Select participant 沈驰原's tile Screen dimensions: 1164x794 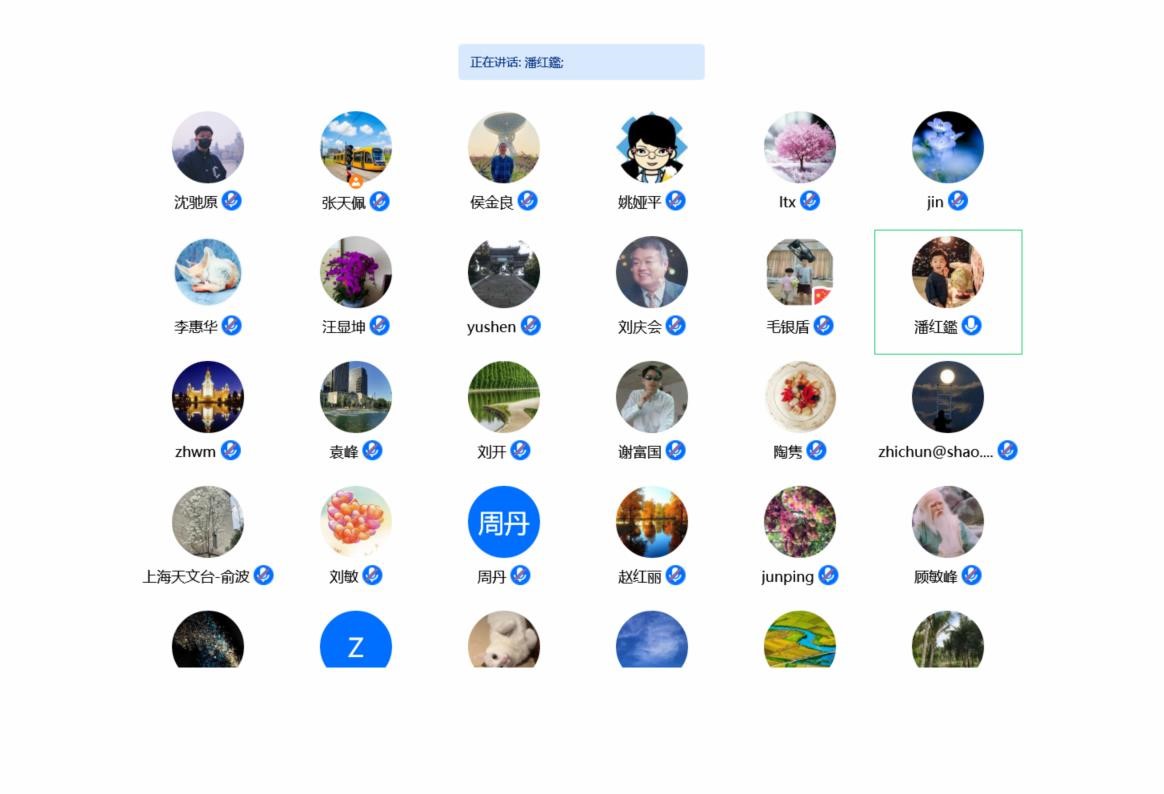tap(208, 147)
